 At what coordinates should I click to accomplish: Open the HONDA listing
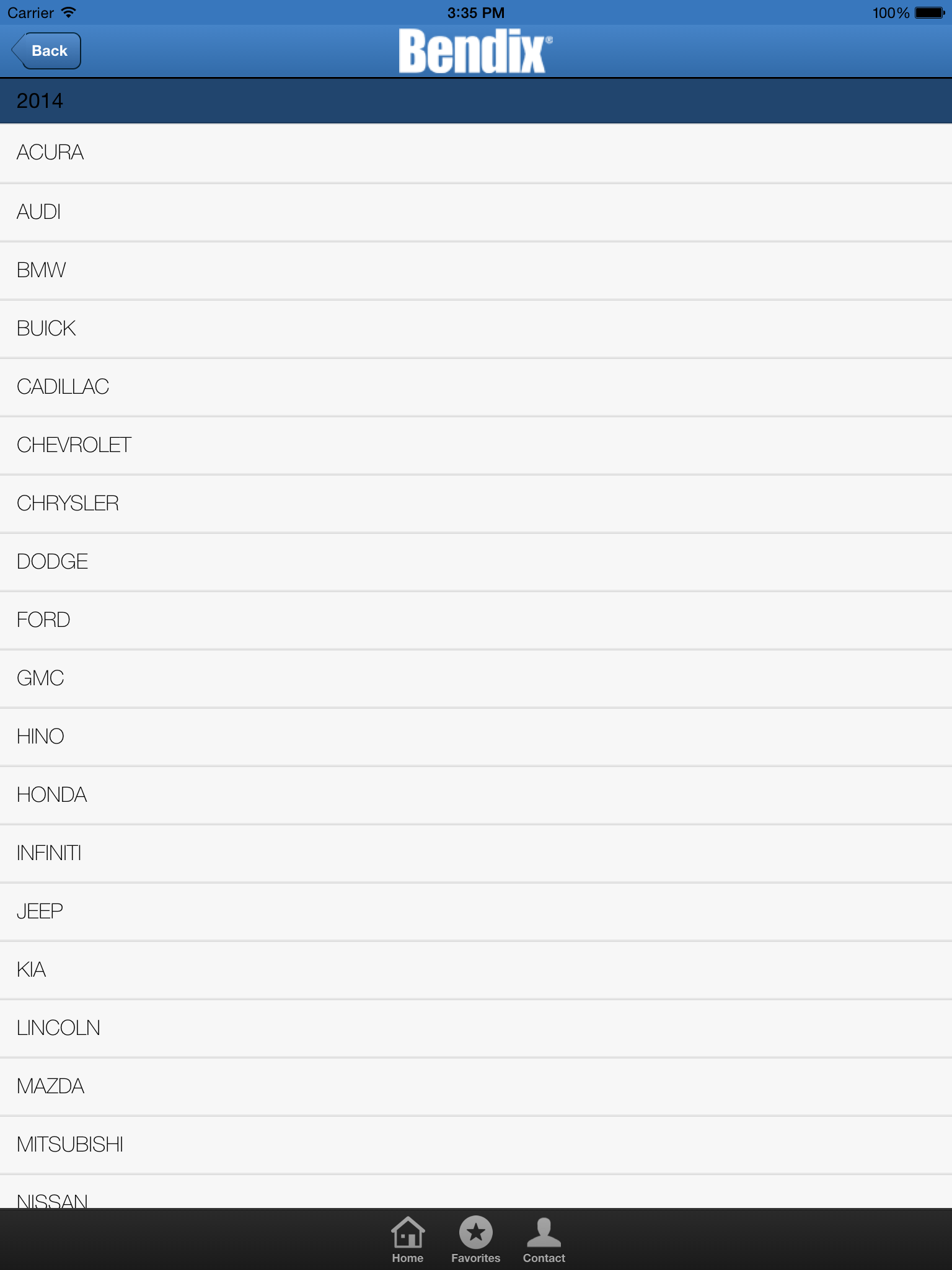click(52, 794)
